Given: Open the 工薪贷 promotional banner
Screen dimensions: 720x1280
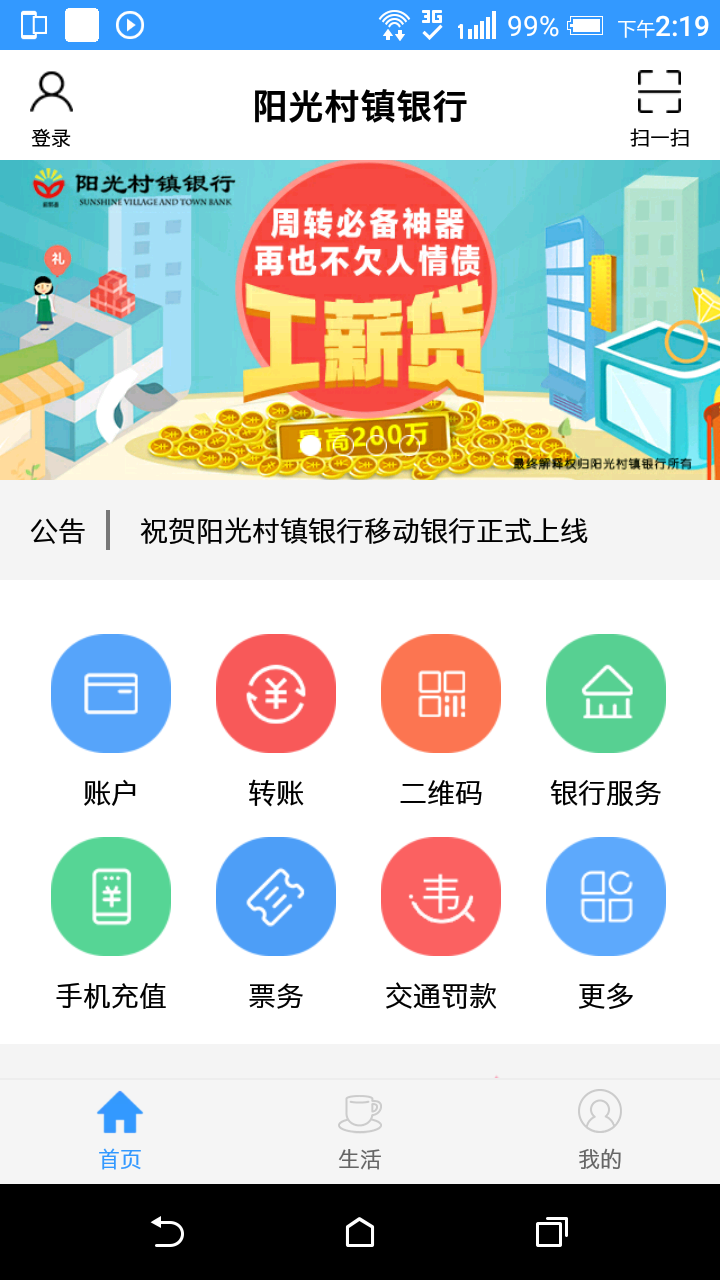Looking at the screenshot, I should point(360,320).
